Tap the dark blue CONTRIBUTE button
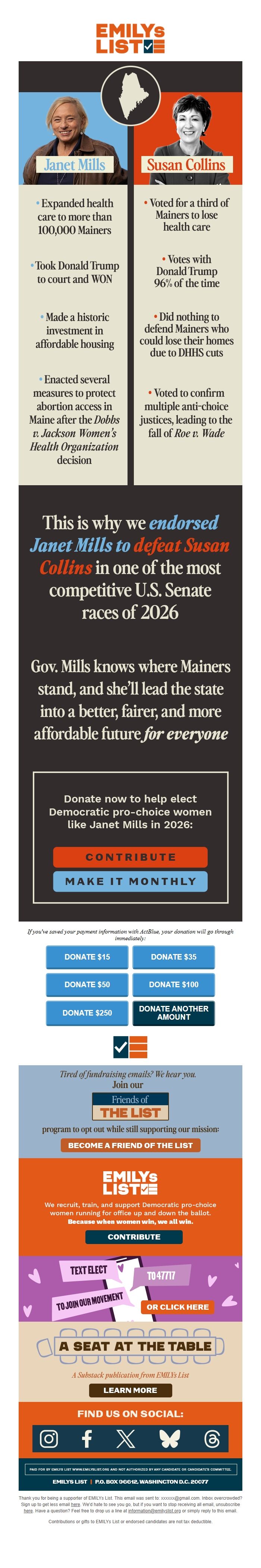This screenshot has height=1568, width=261. 134,1237
